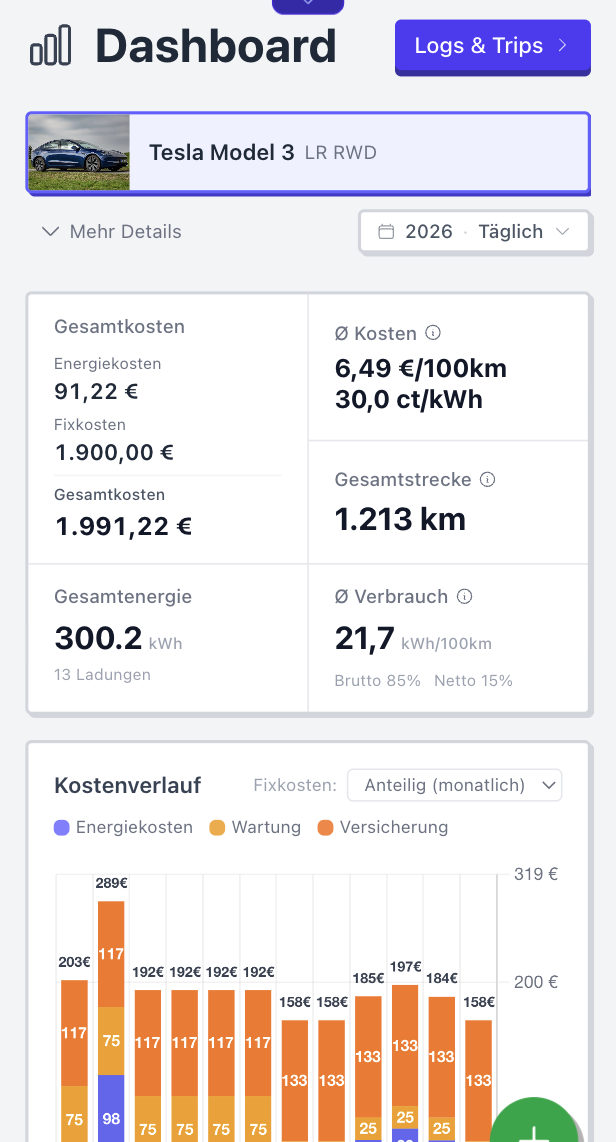Expand Mehr Details

tap(111, 232)
